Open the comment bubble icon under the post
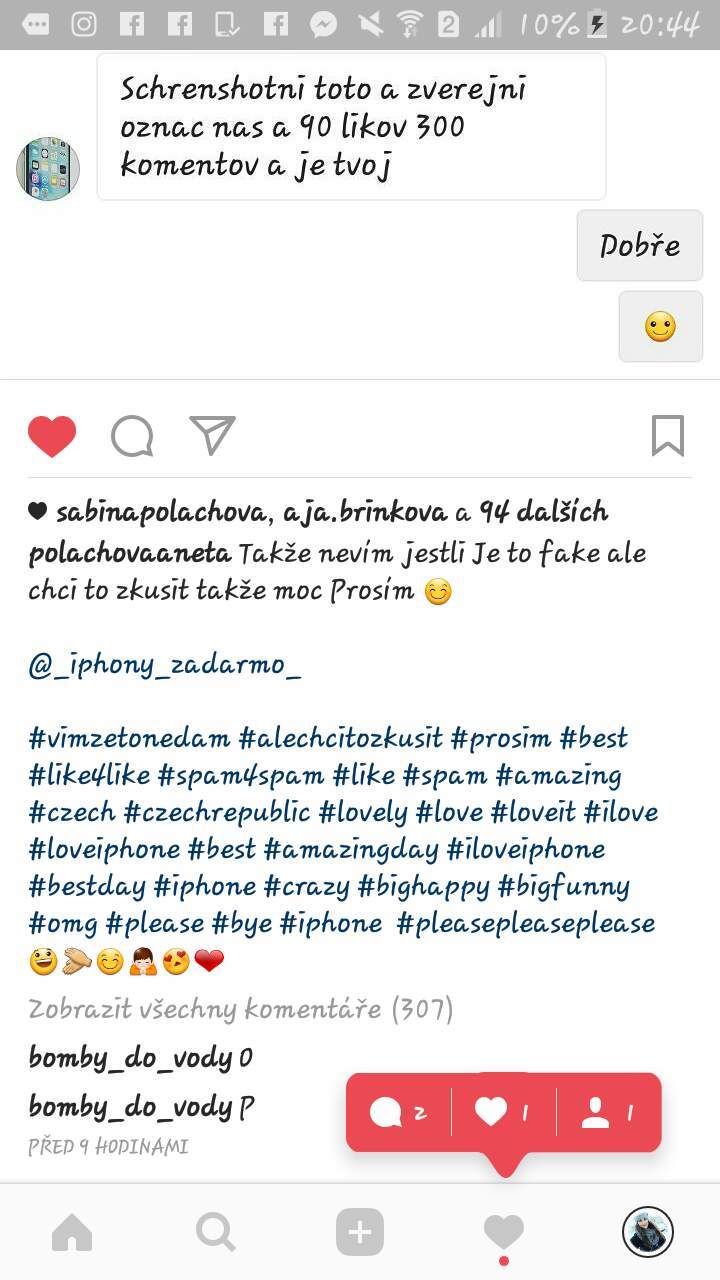Viewport: 720px width, 1280px height. pos(132,436)
